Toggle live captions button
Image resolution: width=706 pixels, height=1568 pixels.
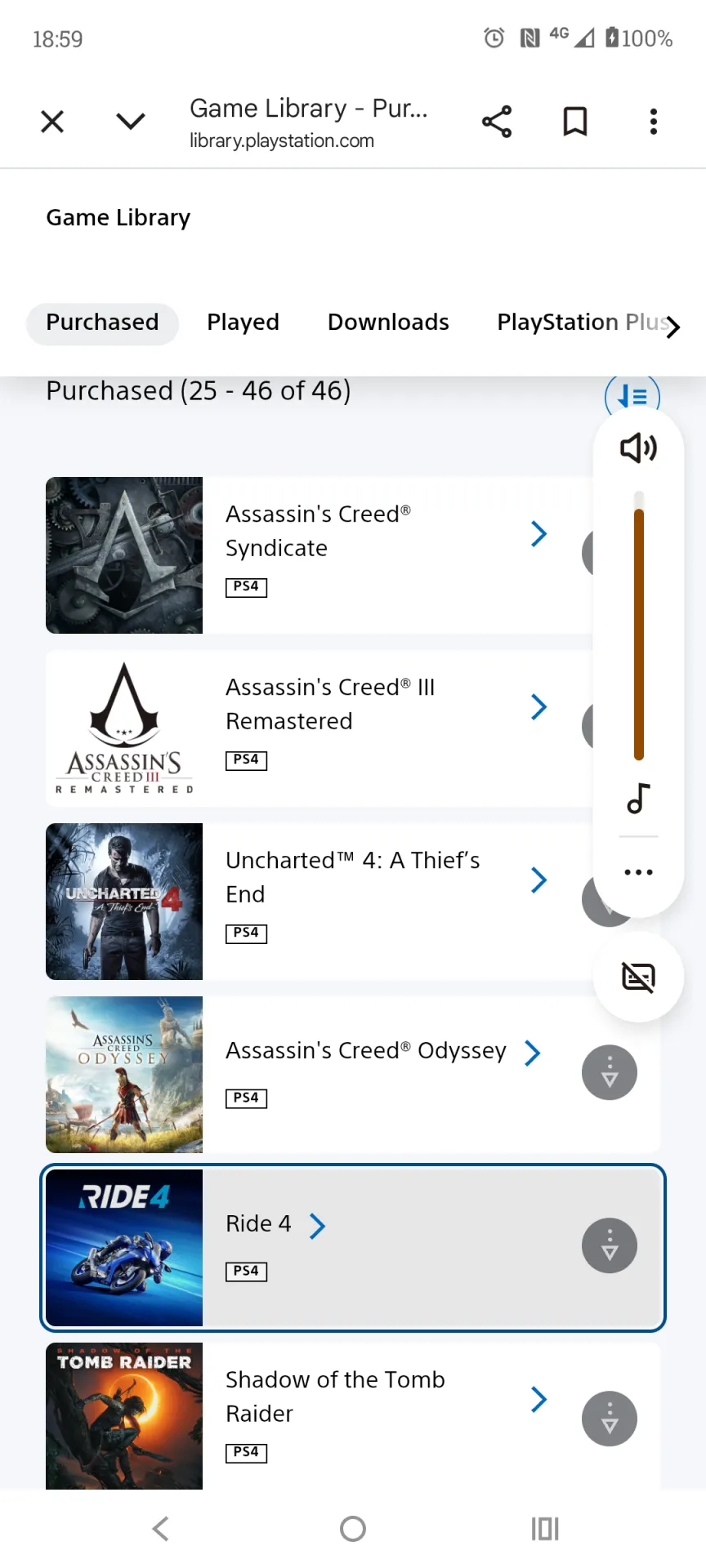point(639,977)
